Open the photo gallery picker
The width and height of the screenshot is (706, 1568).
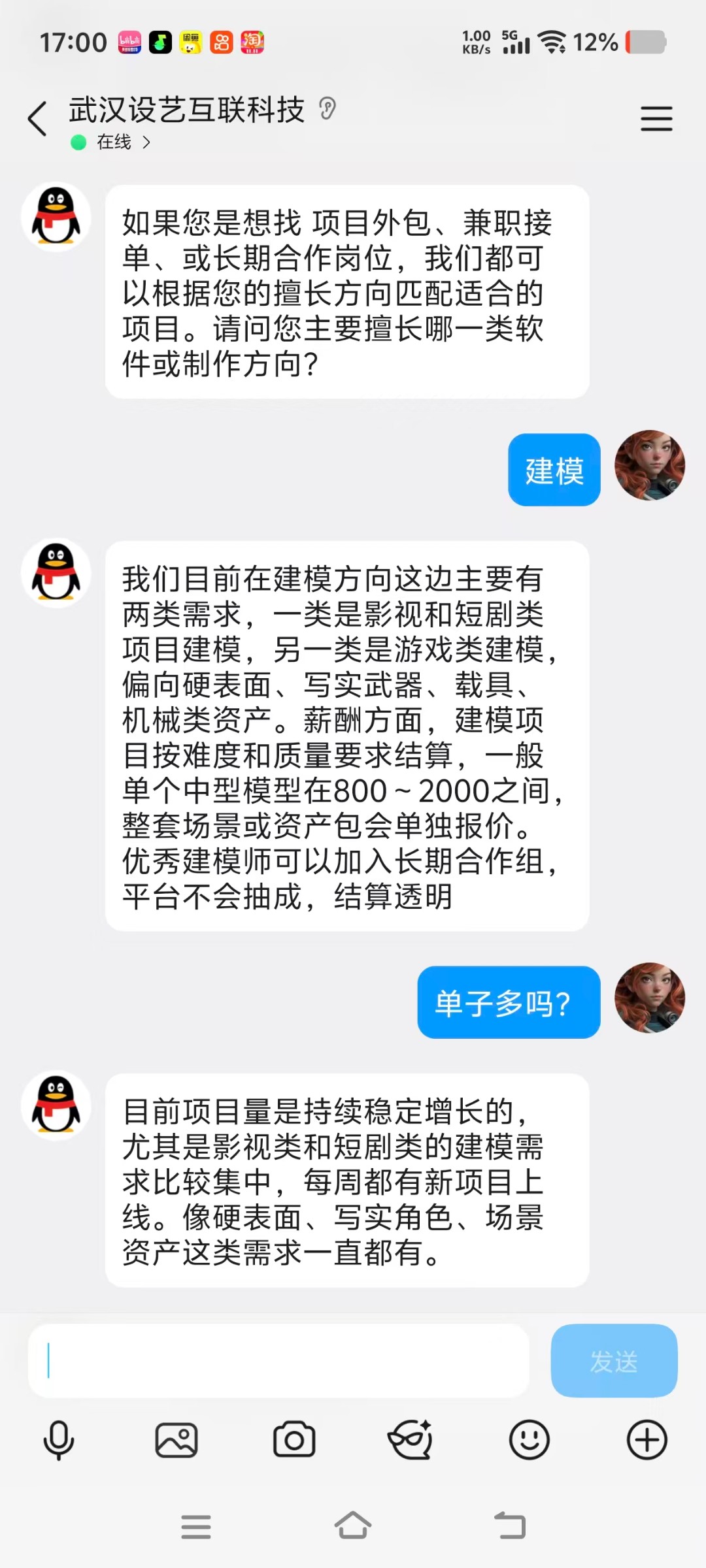(176, 1440)
